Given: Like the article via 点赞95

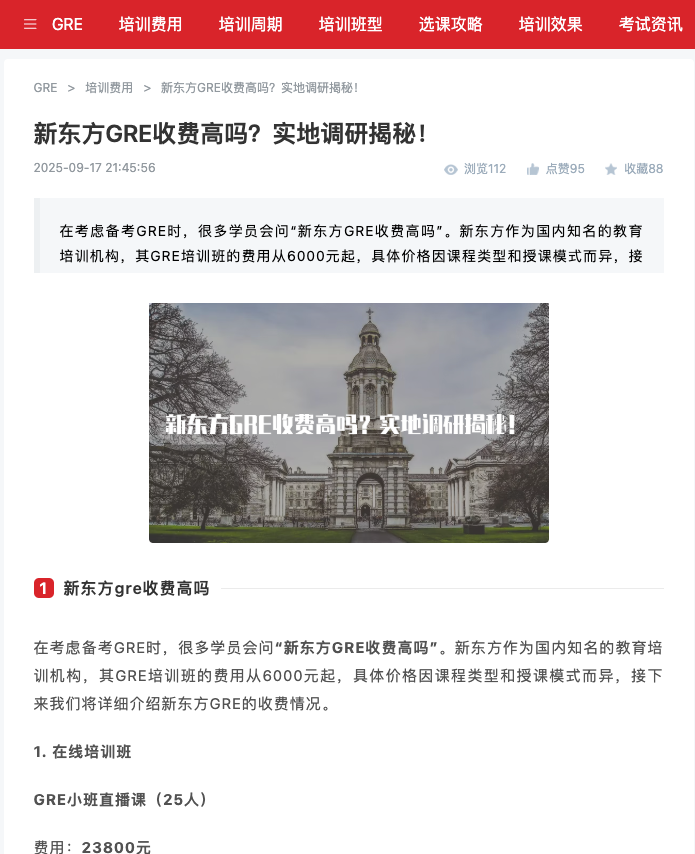Looking at the screenshot, I should [556, 169].
